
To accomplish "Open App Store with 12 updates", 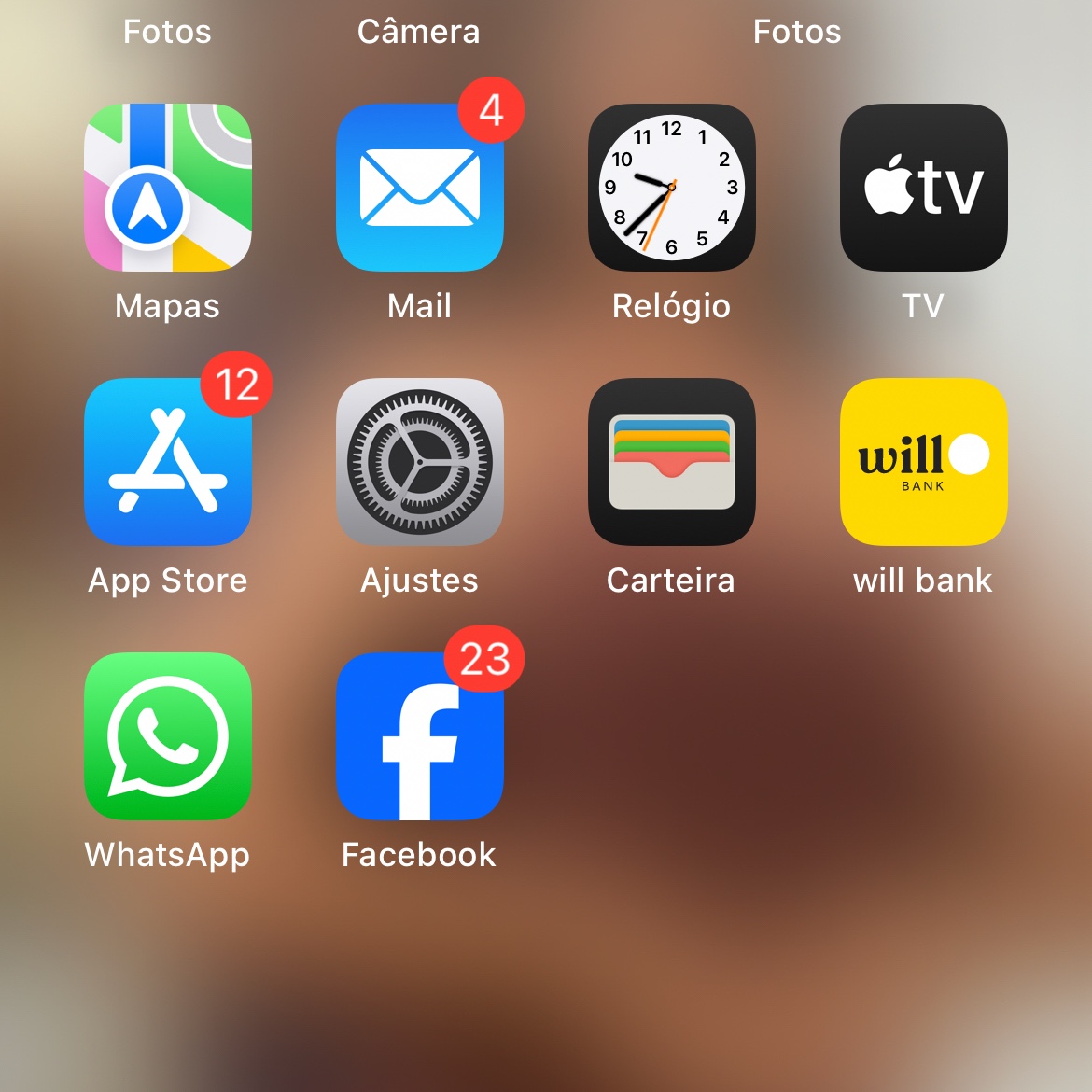I will pyautogui.click(x=168, y=462).
